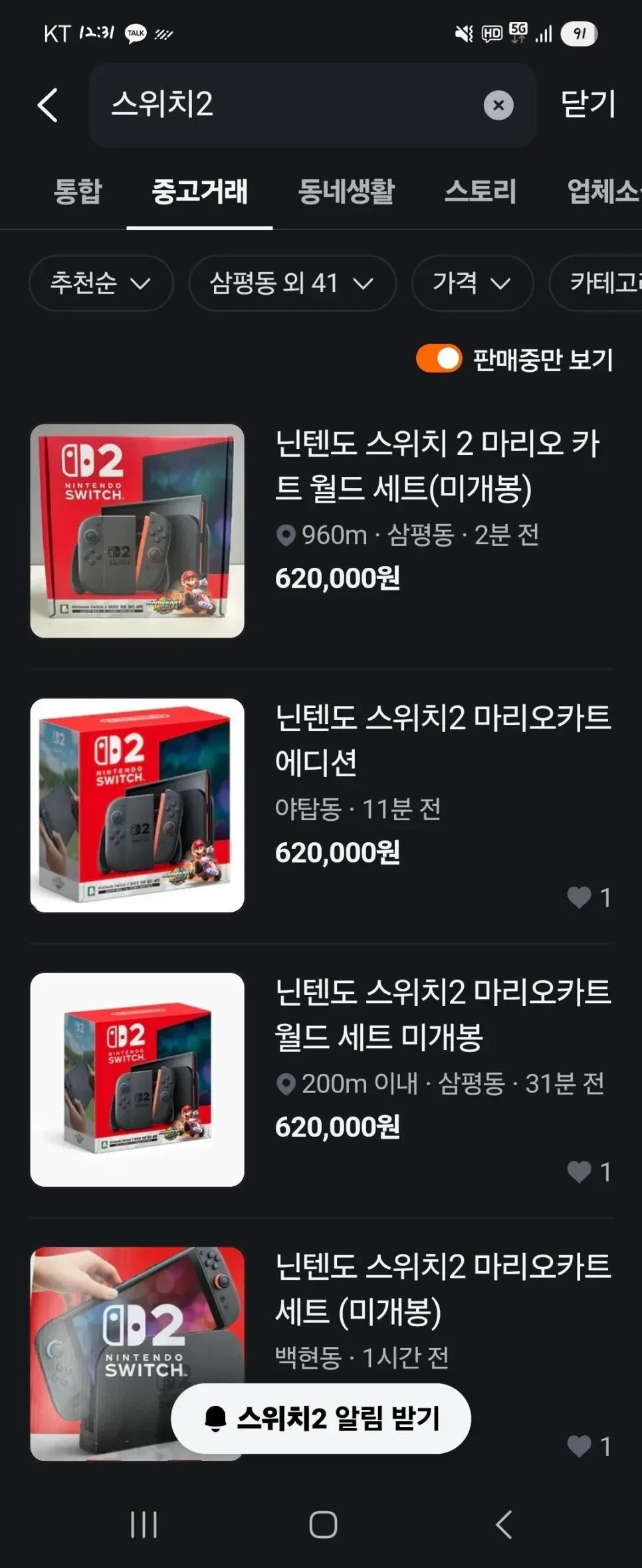Viewport: 642px width, 1568px height.
Task: Toggle off 판매중만 보기
Action: click(x=439, y=359)
